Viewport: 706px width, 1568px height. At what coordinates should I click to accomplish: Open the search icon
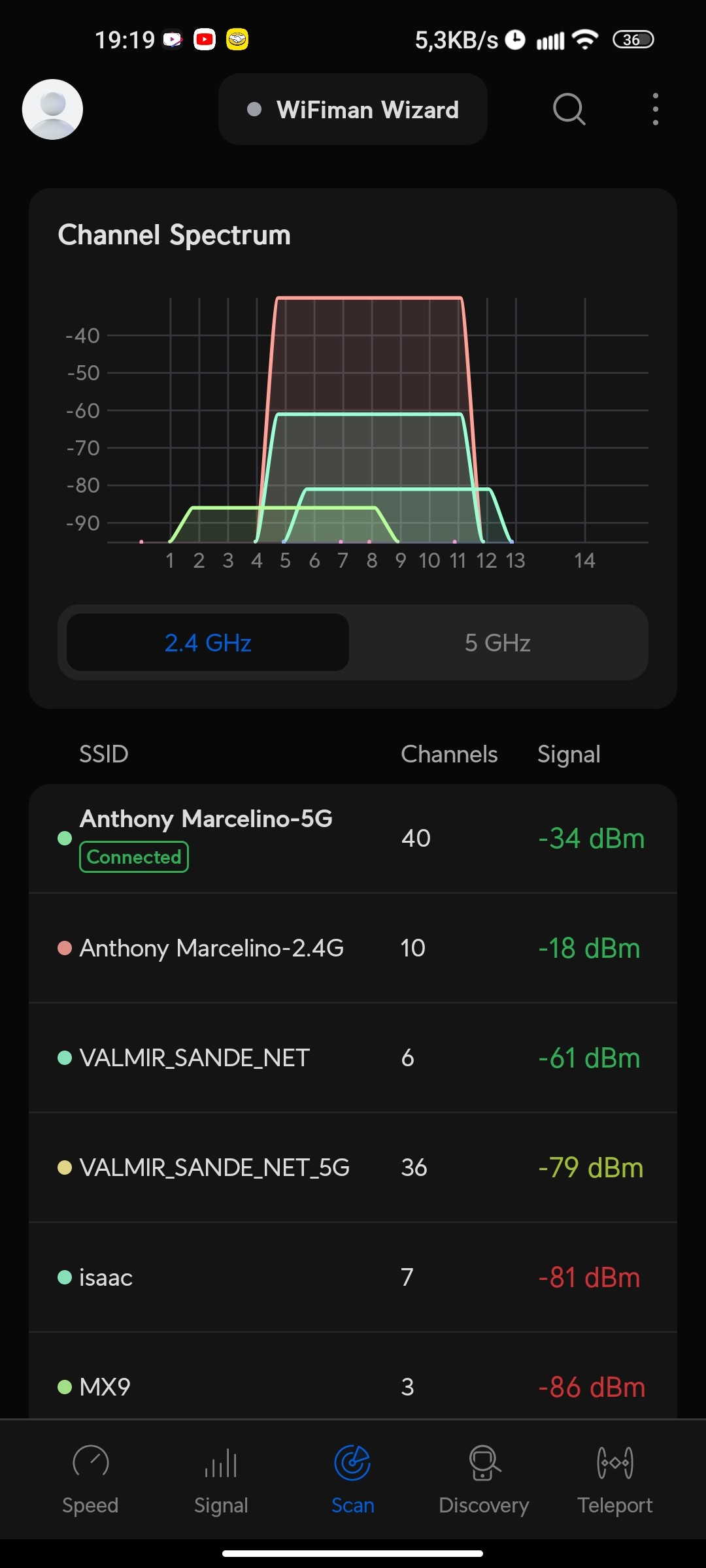(569, 109)
